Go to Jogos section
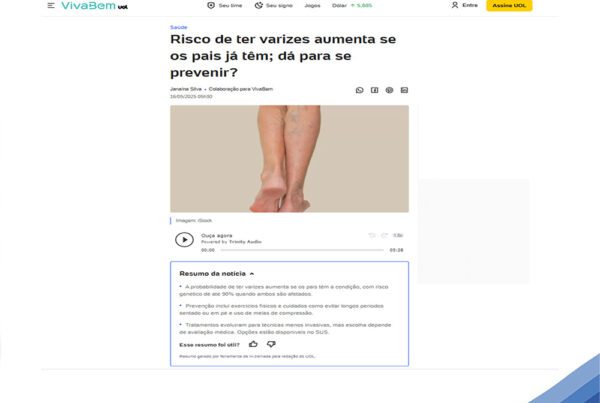The height and width of the screenshot is (403, 600). click(313, 6)
